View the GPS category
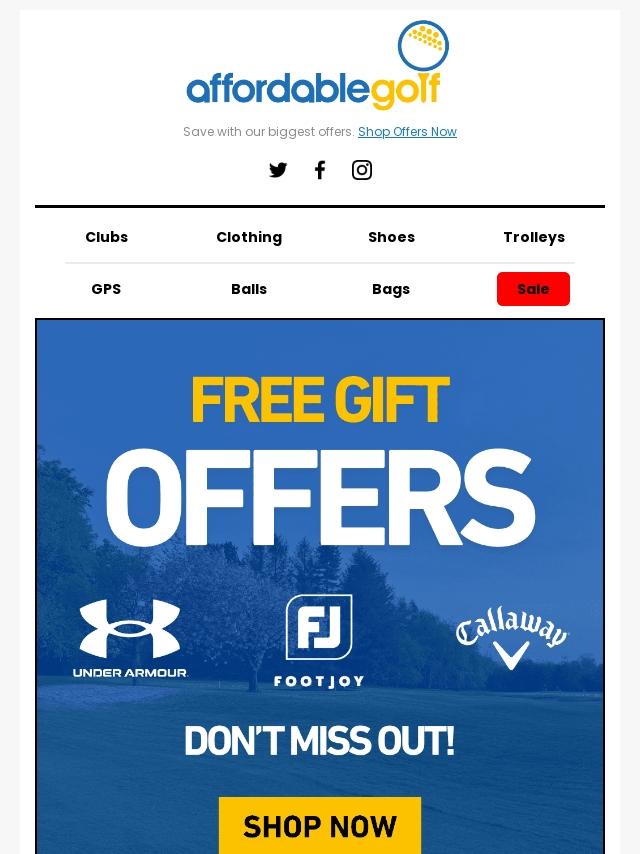The width and height of the screenshot is (640, 854). [x=106, y=289]
